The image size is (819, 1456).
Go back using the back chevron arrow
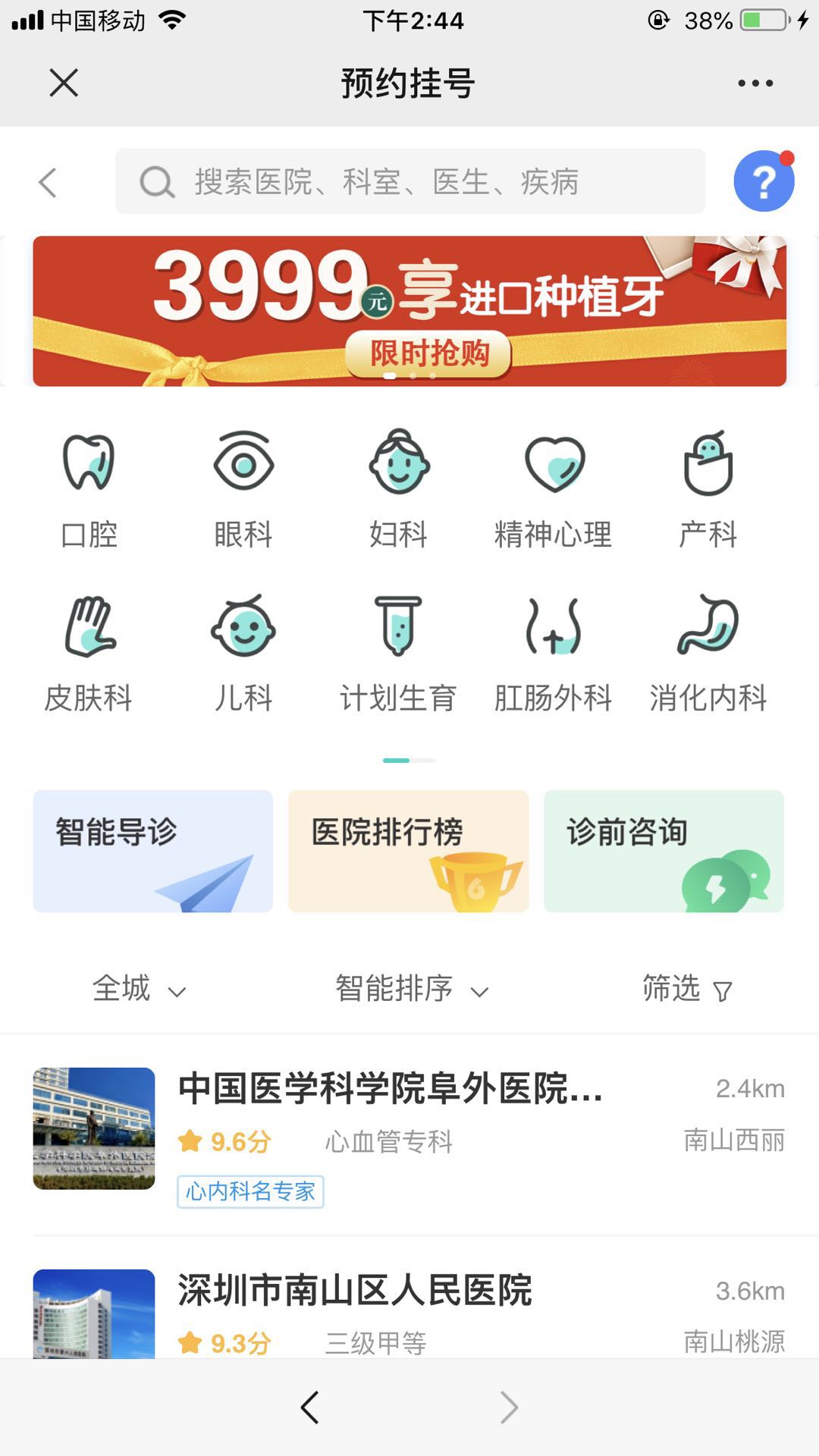(47, 180)
